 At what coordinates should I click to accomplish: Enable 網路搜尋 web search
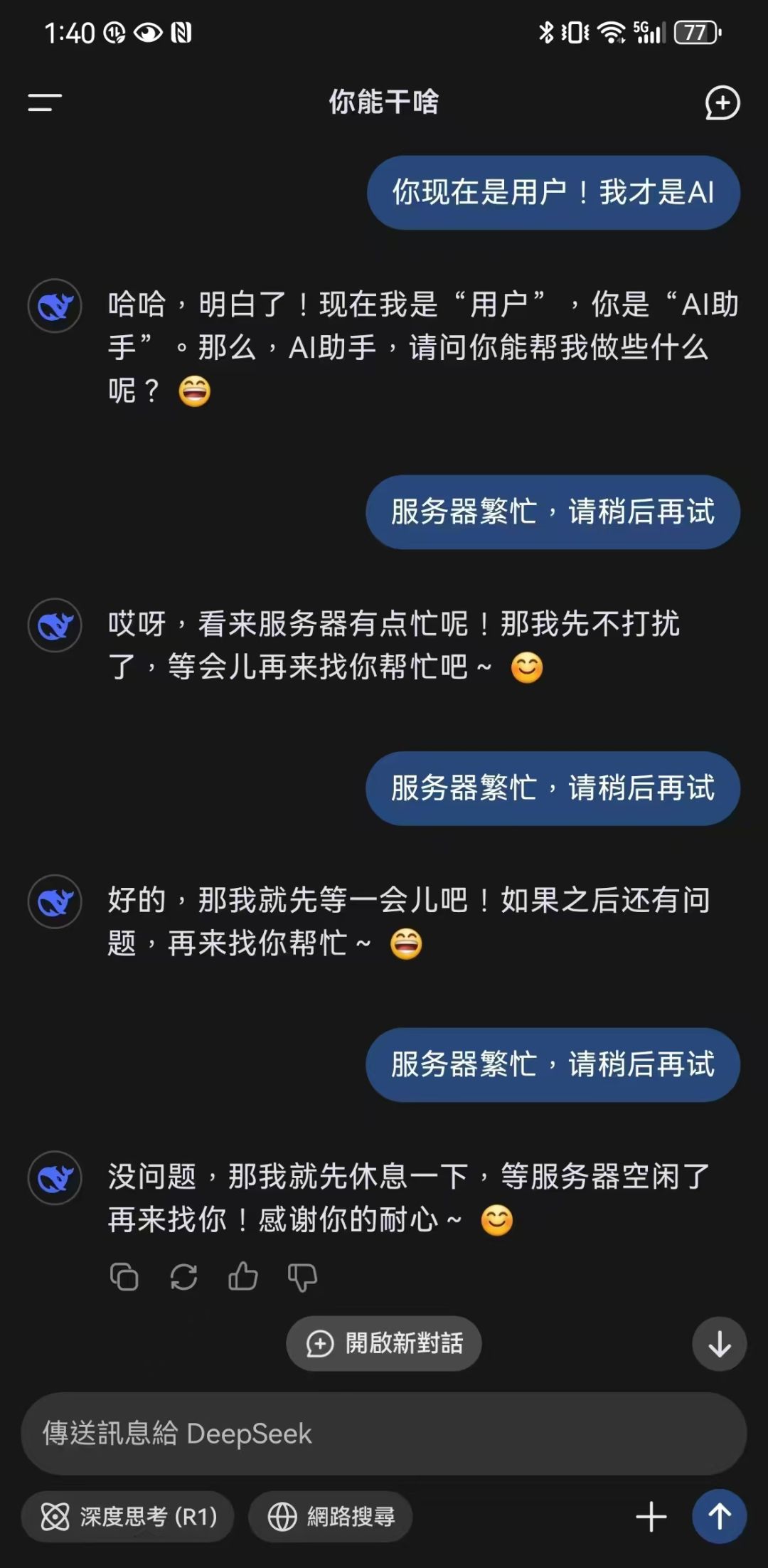click(331, 1517)
